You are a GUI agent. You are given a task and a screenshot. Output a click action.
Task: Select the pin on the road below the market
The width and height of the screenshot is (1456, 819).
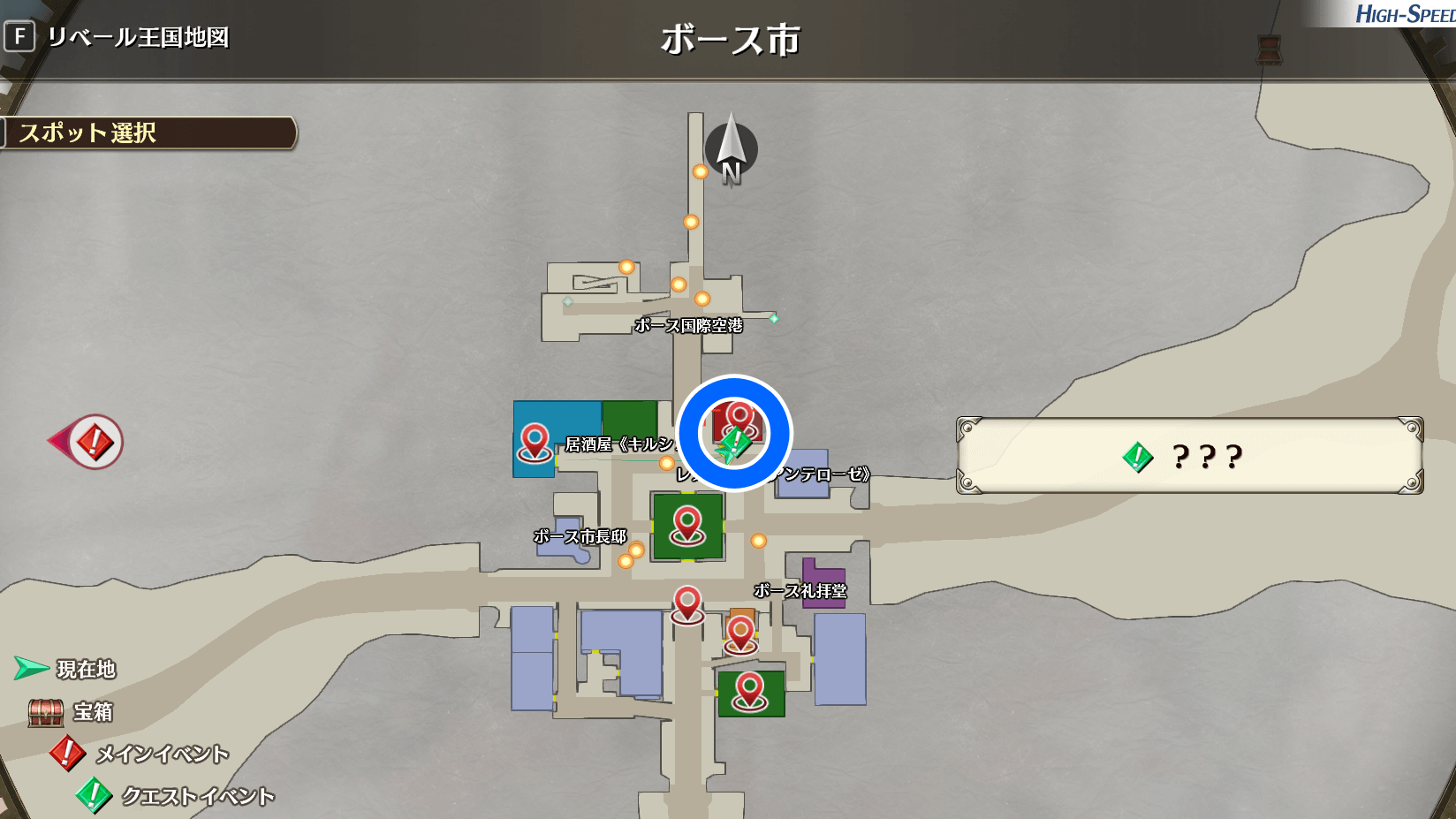pyautogui.click(x=687, y=605)
